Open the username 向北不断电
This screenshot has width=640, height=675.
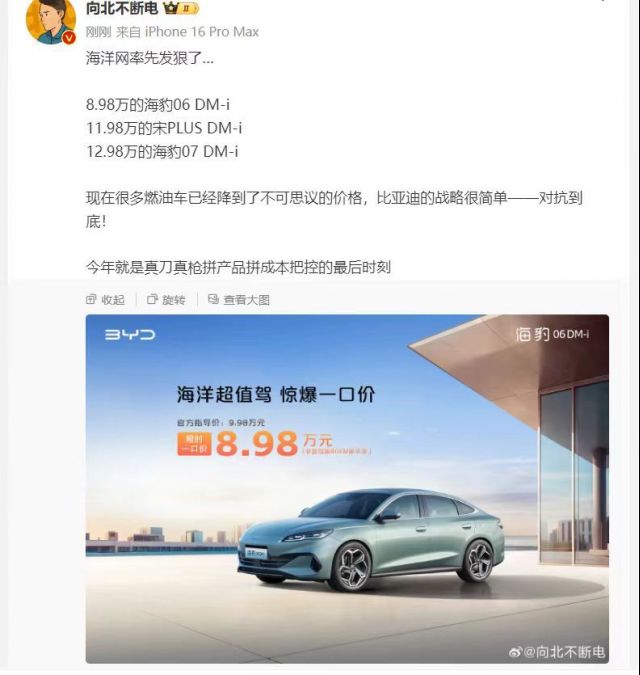[x=121, y=9]
